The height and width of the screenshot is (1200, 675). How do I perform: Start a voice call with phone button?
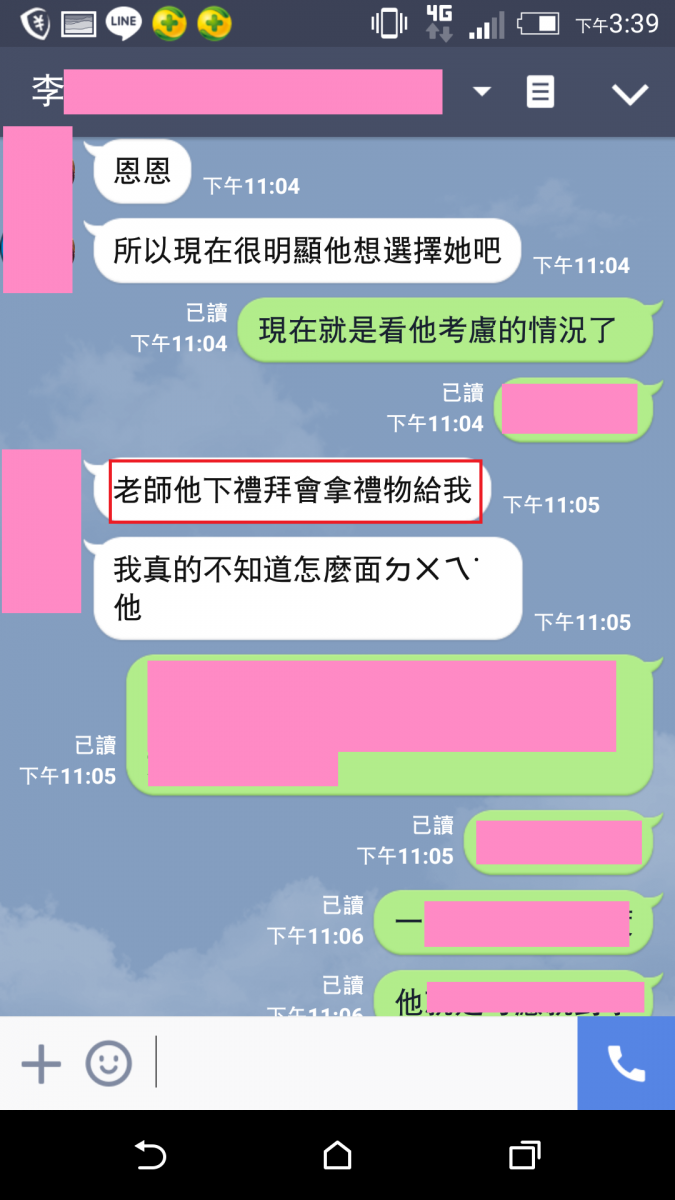click(626, 1063)
